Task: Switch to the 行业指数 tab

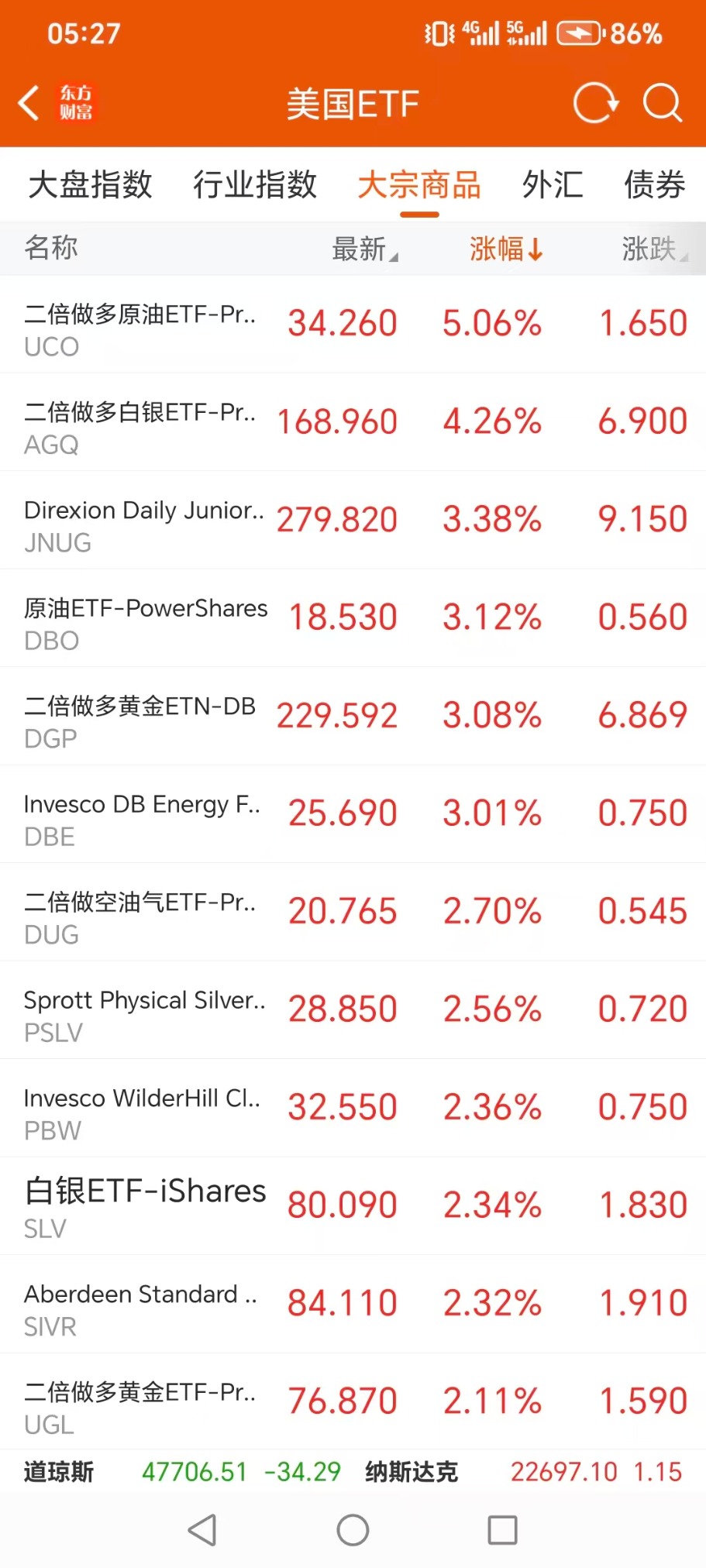Action: click(255, 185)
